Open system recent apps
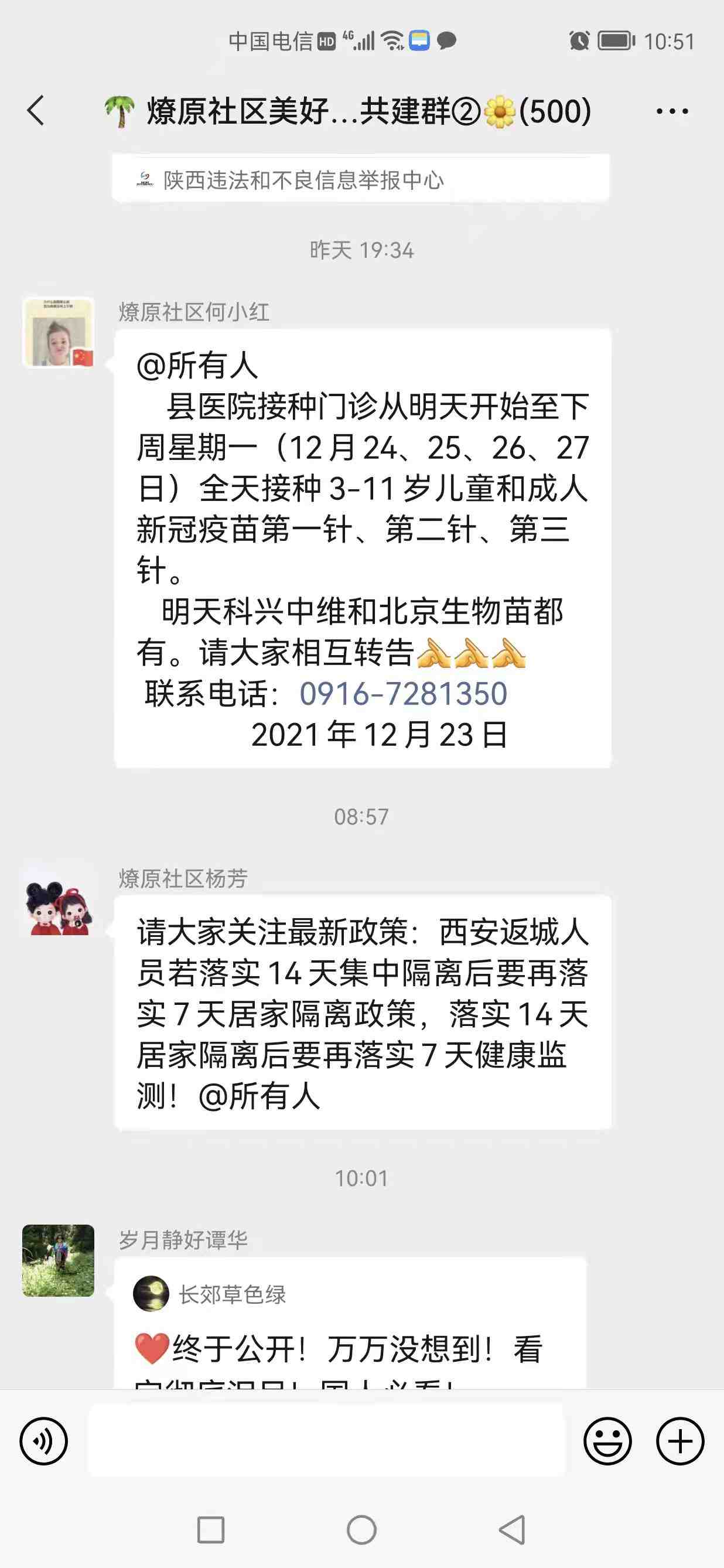Screen dimensions: 724x1568 [x=211, y=1530]
